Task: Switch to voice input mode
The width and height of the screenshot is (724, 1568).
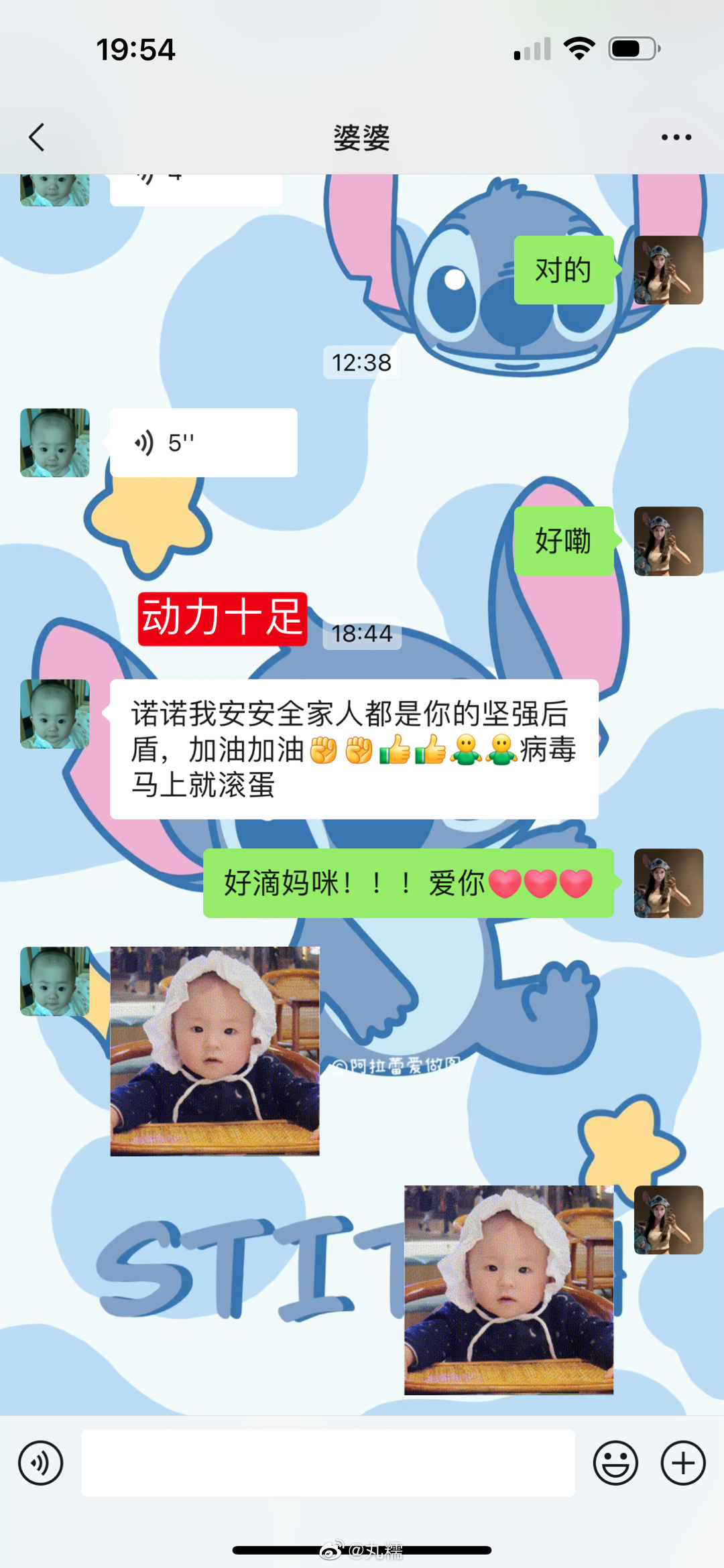Action: pos(41,1463)
